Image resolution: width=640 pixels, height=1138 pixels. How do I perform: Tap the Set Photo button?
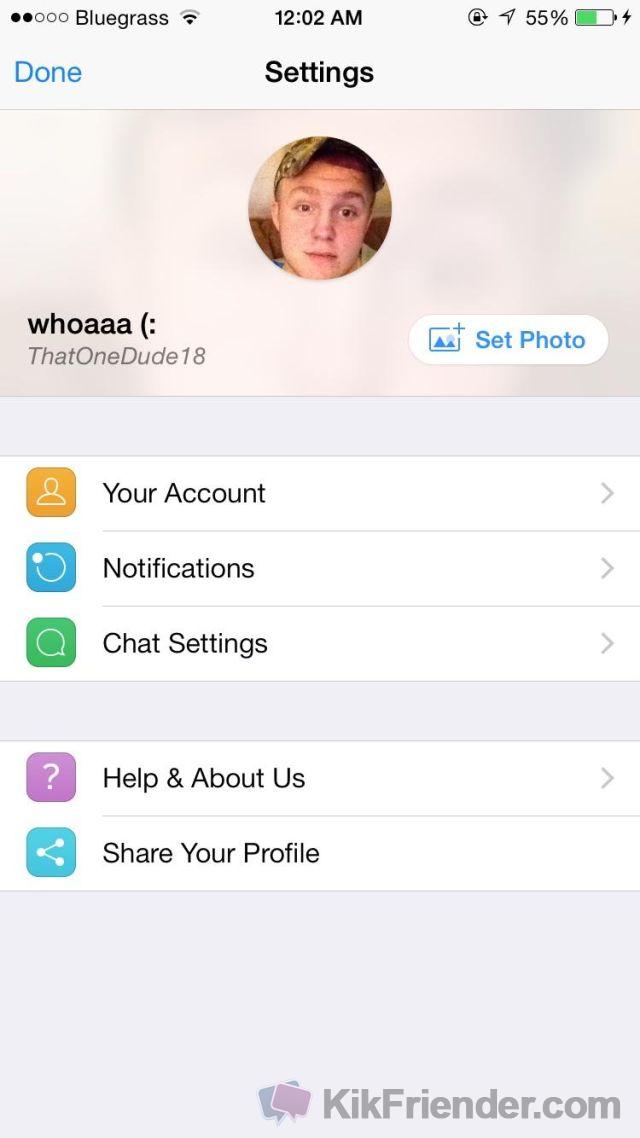pos(508,340)
